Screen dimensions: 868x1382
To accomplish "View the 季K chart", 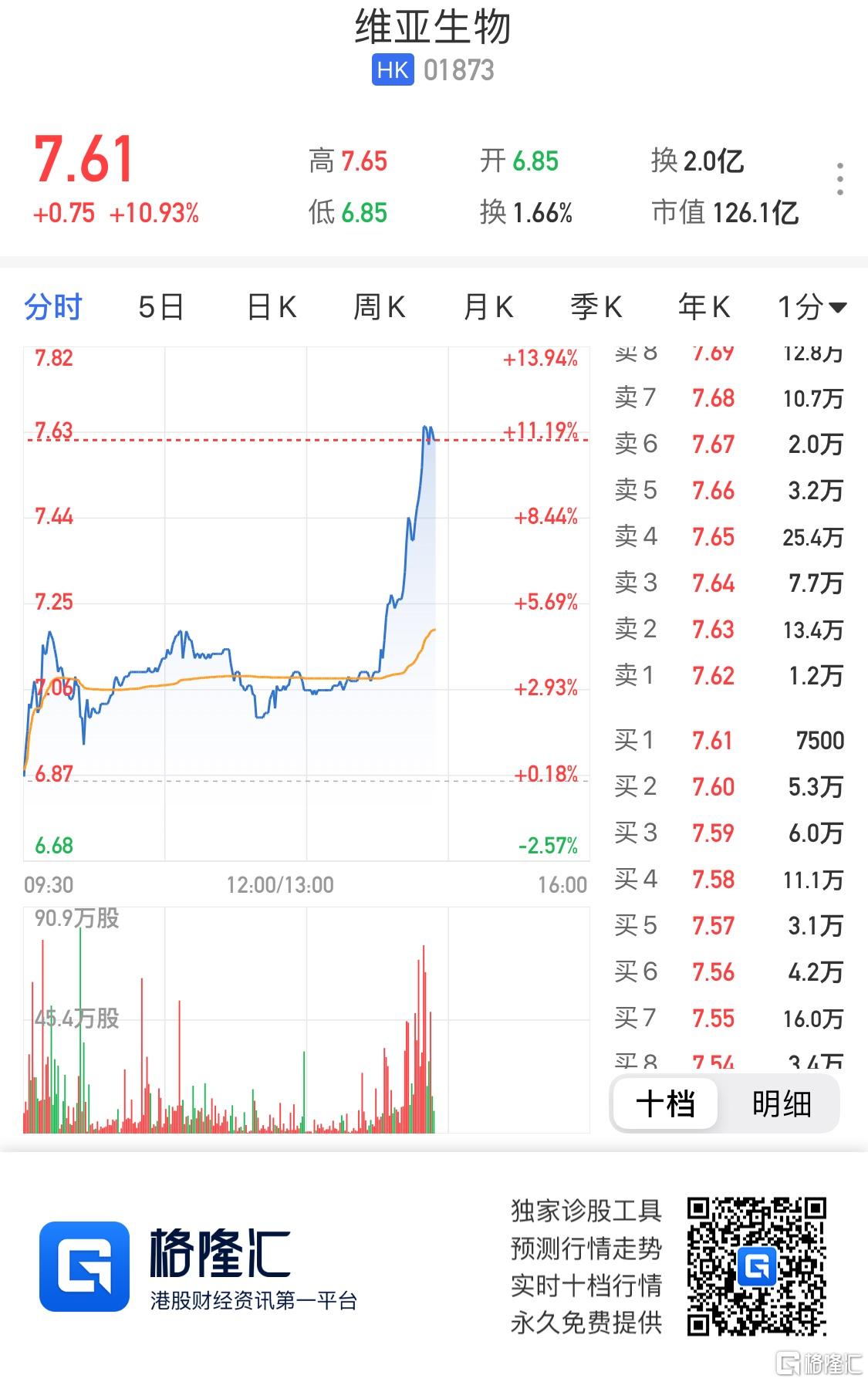I will [x=596, y=307].
